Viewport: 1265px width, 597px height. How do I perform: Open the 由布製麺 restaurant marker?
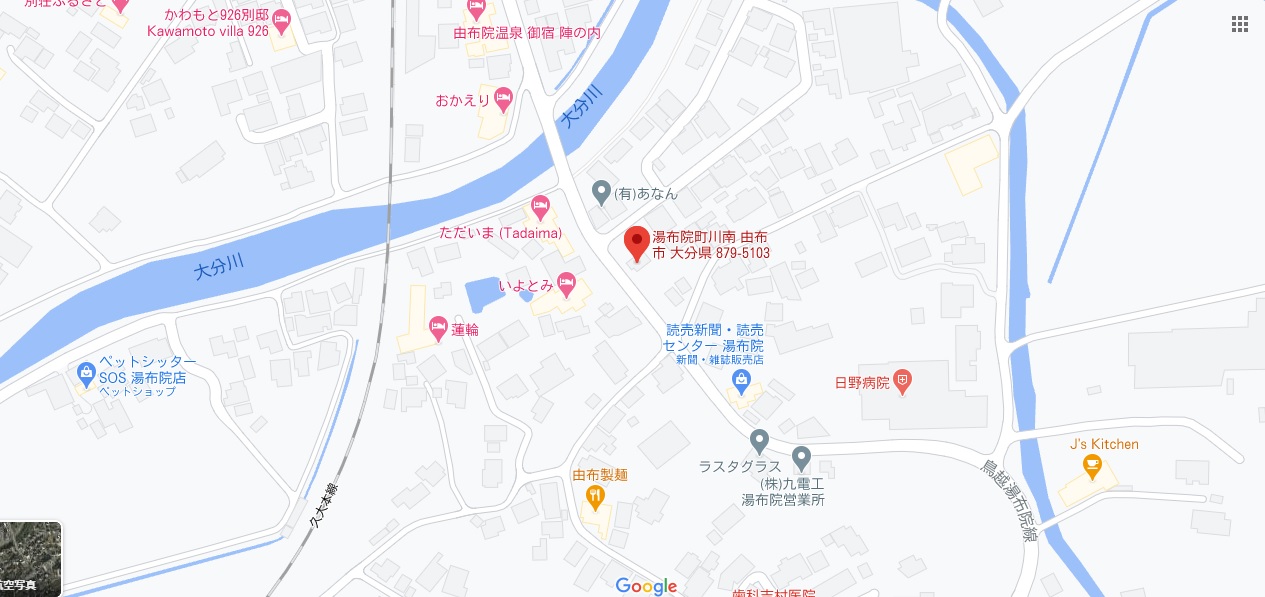(x=595, y=495)
